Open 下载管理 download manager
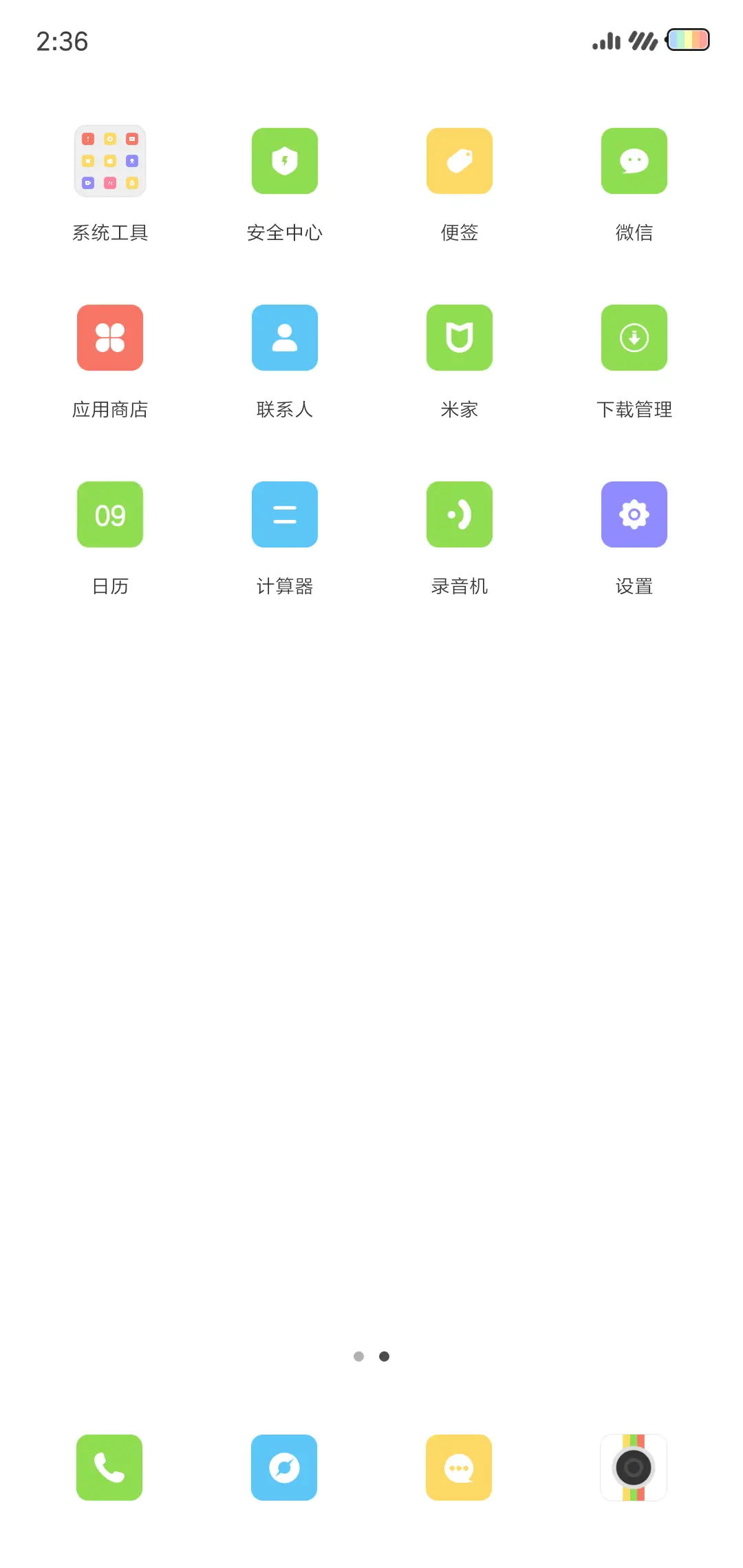The width and height of the screenshot is (743, 1568). (634, 338)
